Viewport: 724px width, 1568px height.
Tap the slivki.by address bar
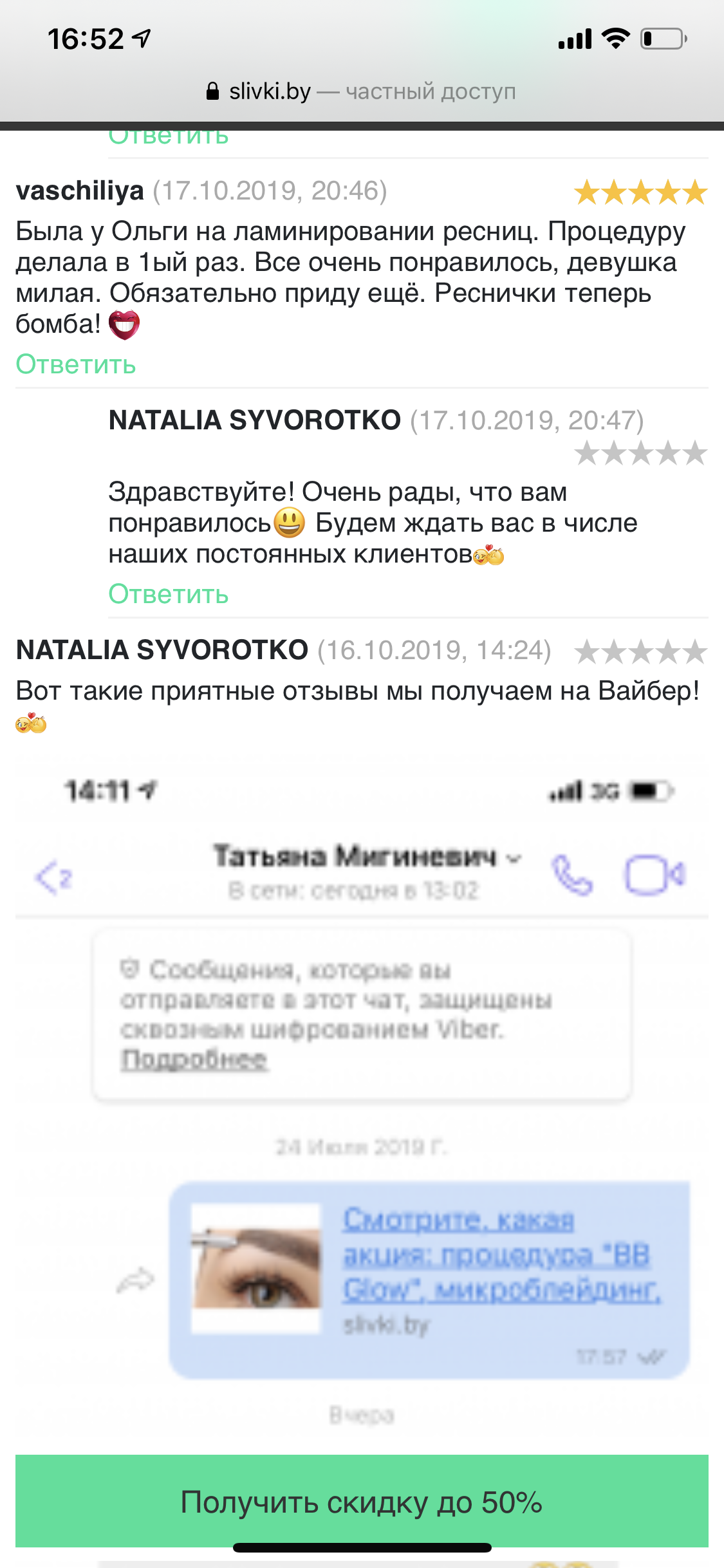click(362, 91)
